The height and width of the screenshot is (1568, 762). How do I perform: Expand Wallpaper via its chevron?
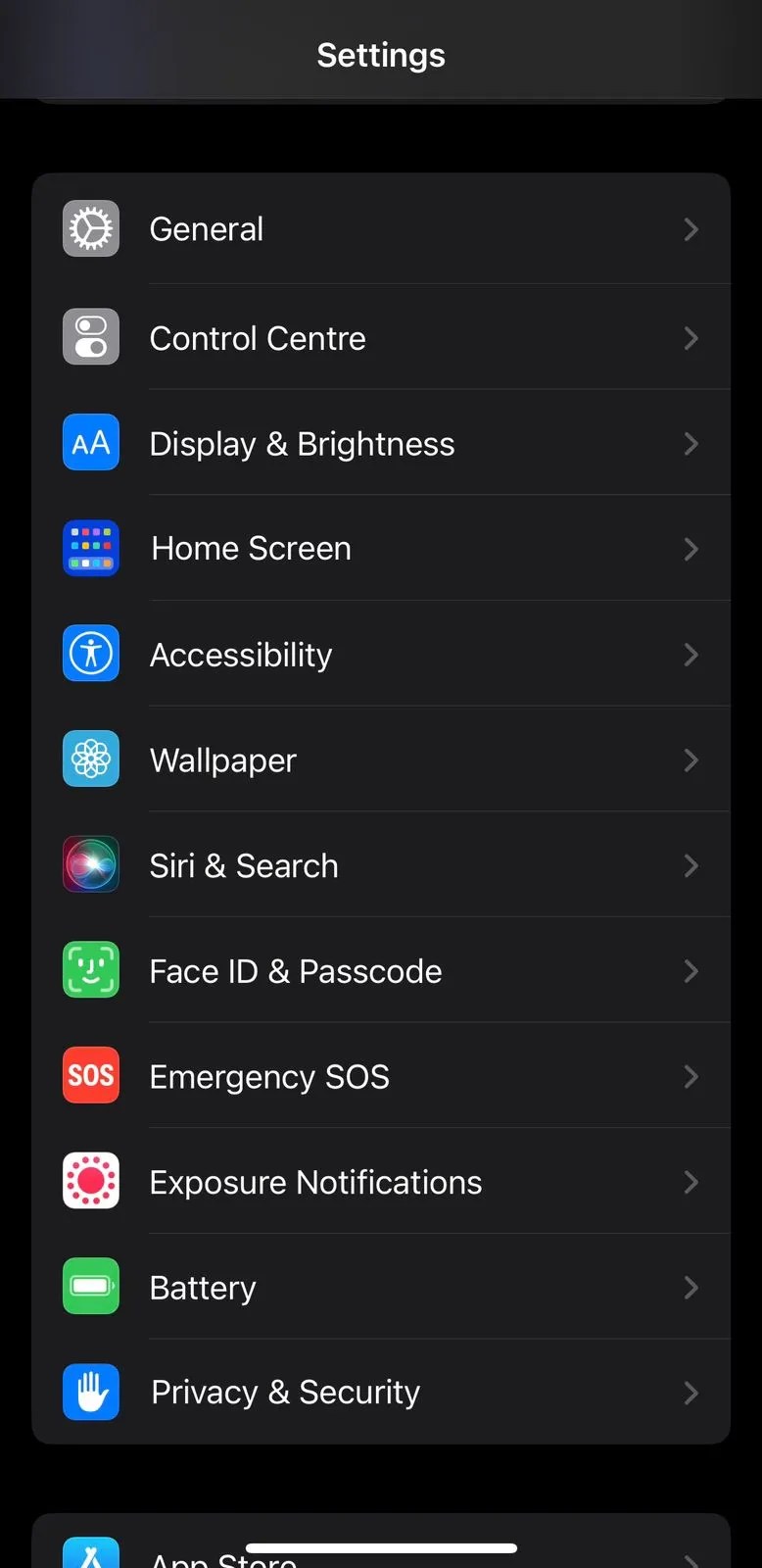691,759
